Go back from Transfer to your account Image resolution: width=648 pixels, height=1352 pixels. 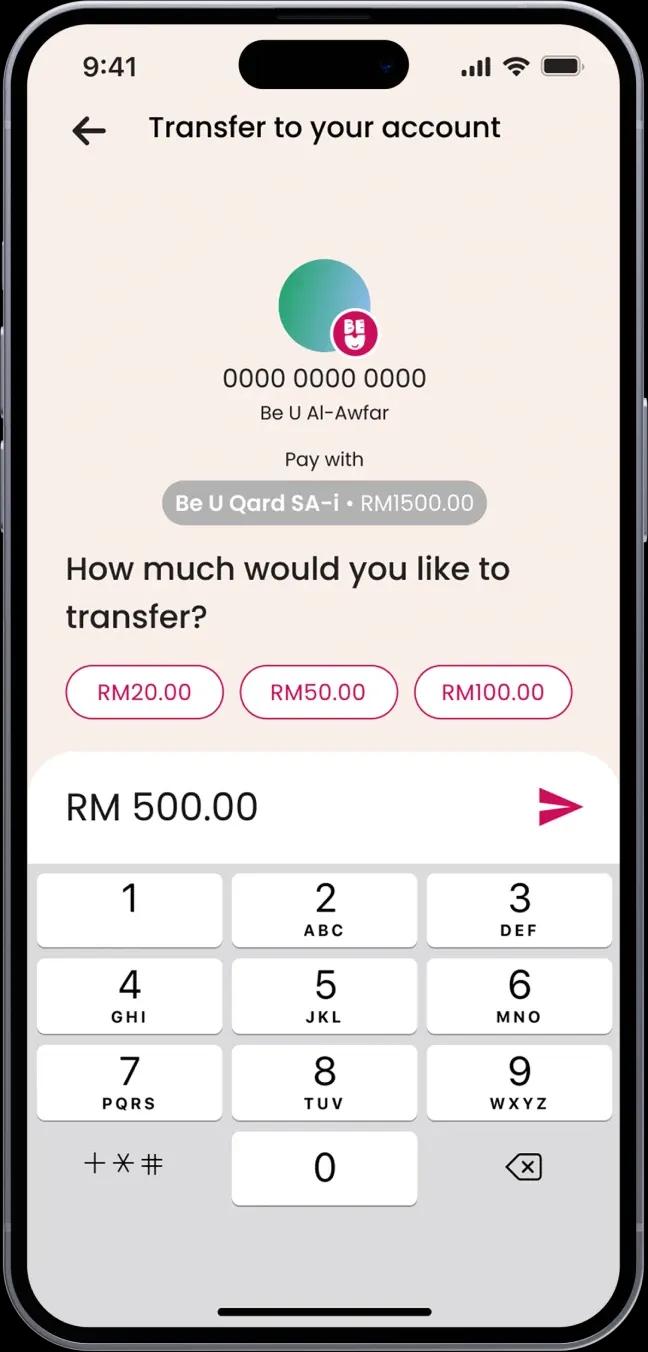click(x=89, y=130)
